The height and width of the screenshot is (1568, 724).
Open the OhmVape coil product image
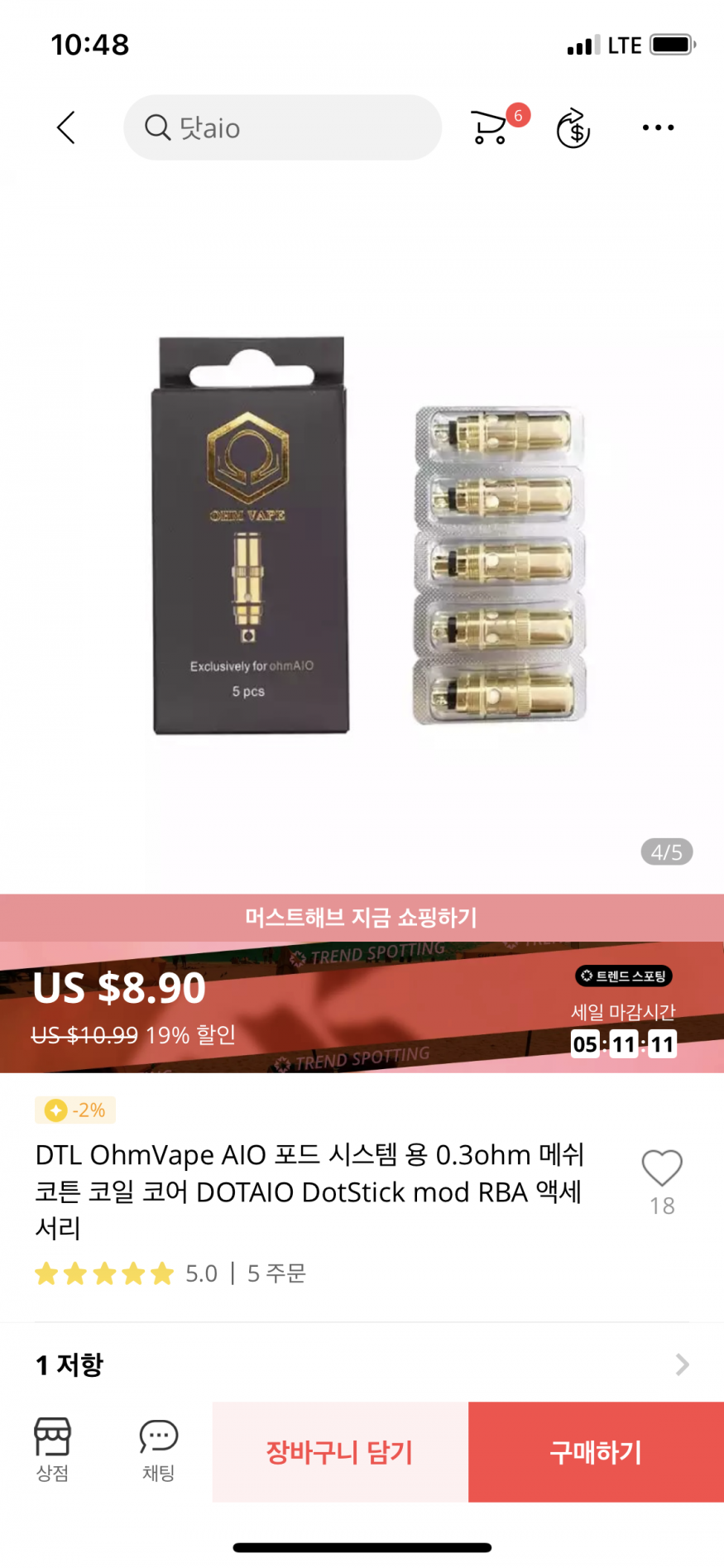click(x=362, y=534)
